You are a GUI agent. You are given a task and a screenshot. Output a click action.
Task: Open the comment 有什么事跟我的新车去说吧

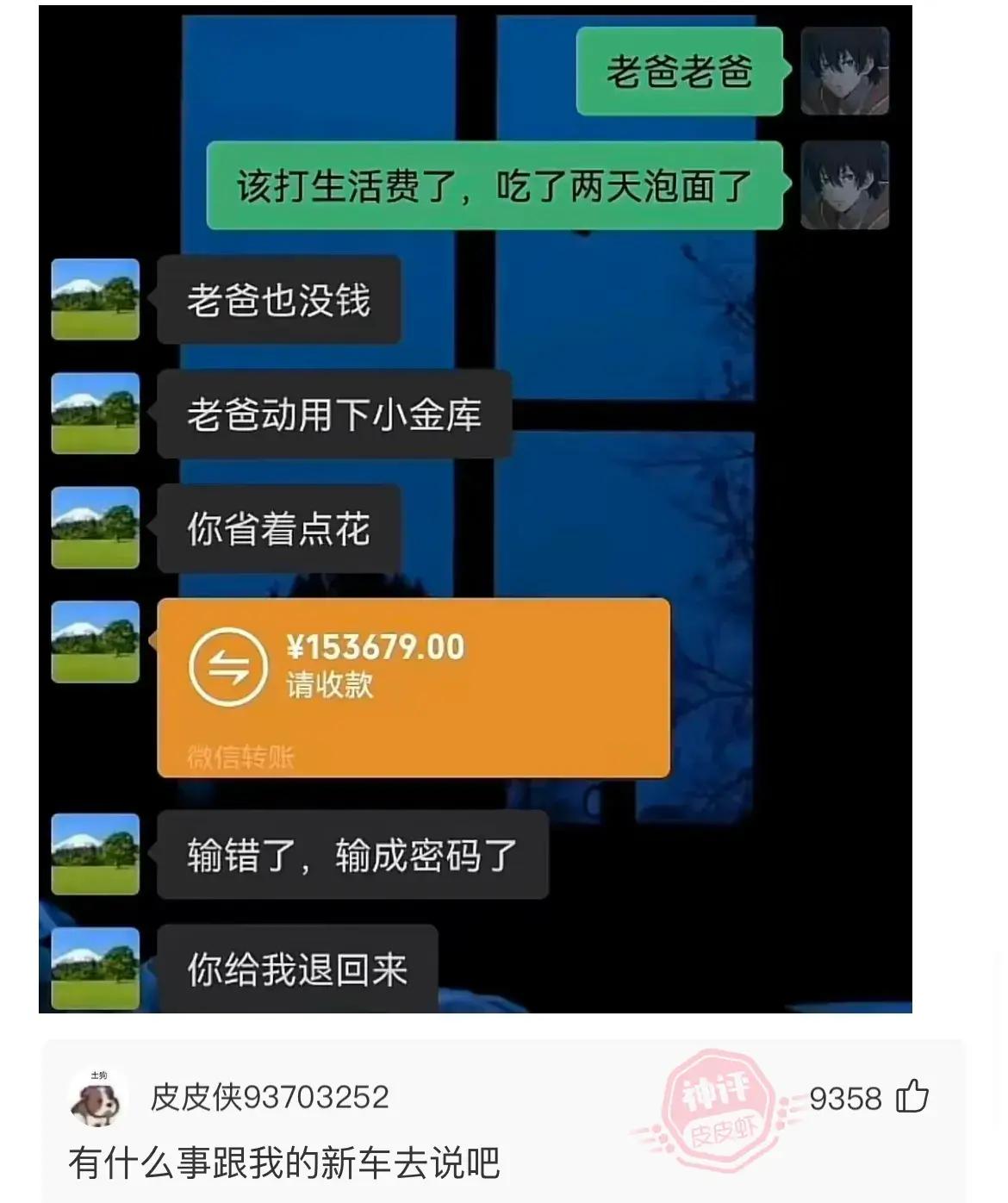pos(284,1162)
